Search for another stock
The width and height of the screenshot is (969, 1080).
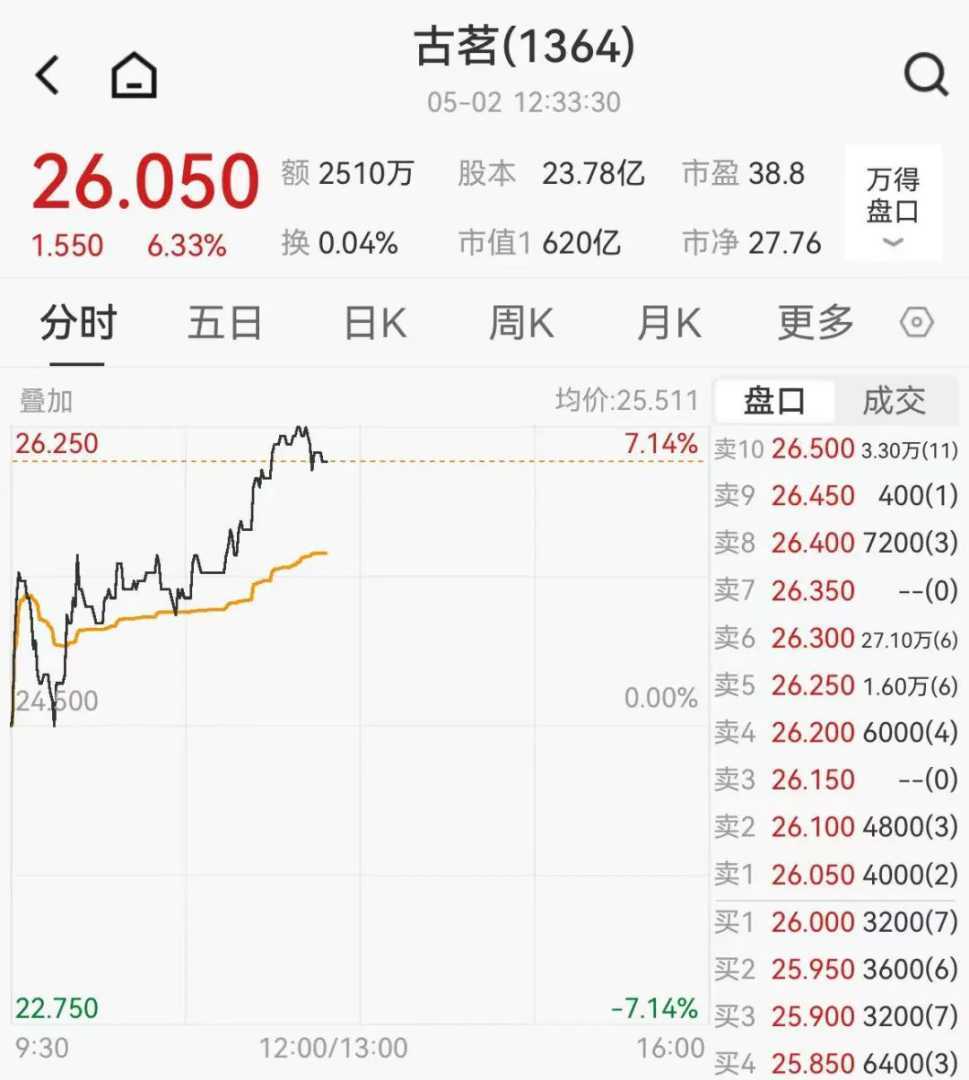925,75
